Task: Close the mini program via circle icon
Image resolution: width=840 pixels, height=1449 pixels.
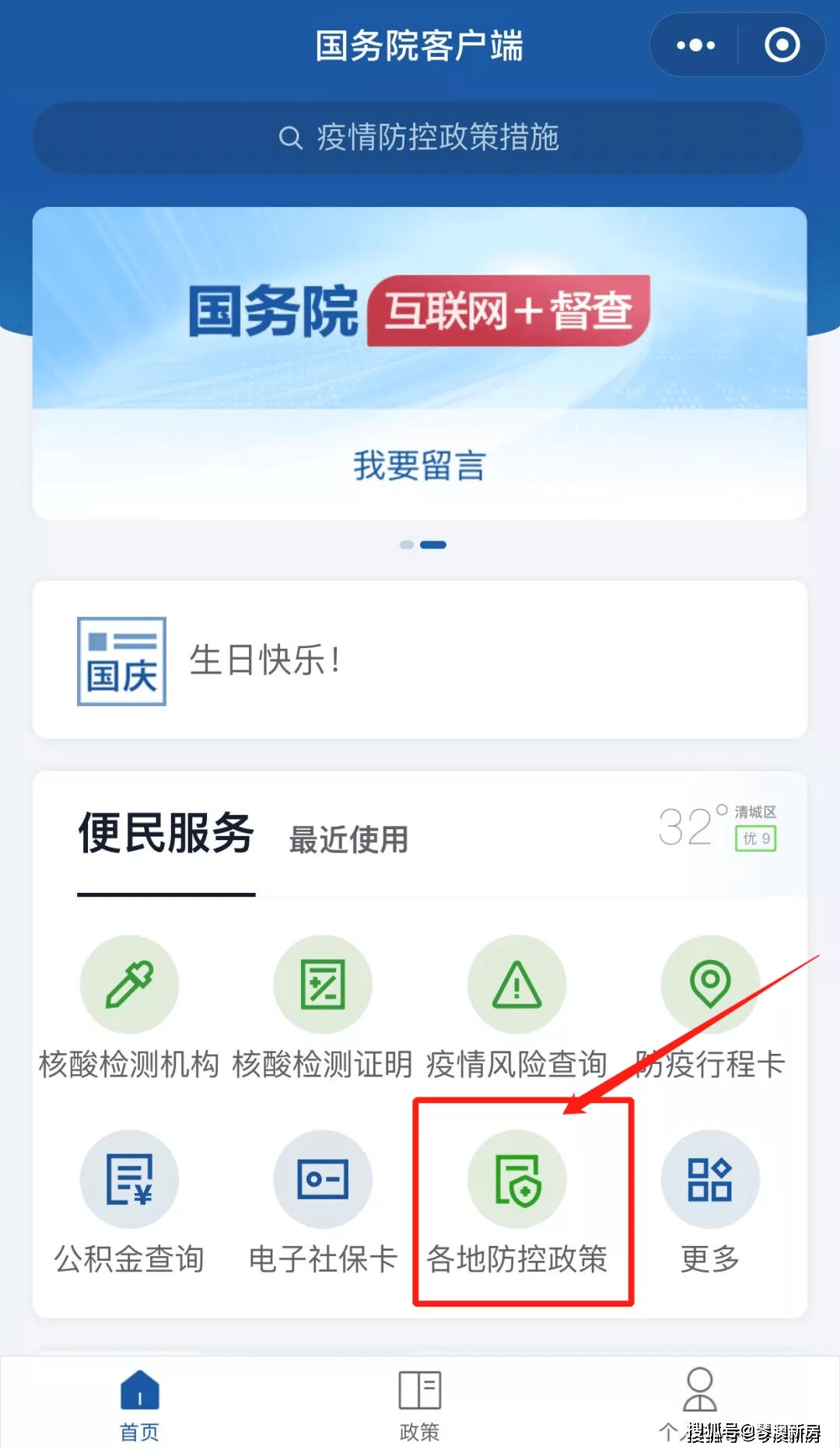Action: coord(782,45)
